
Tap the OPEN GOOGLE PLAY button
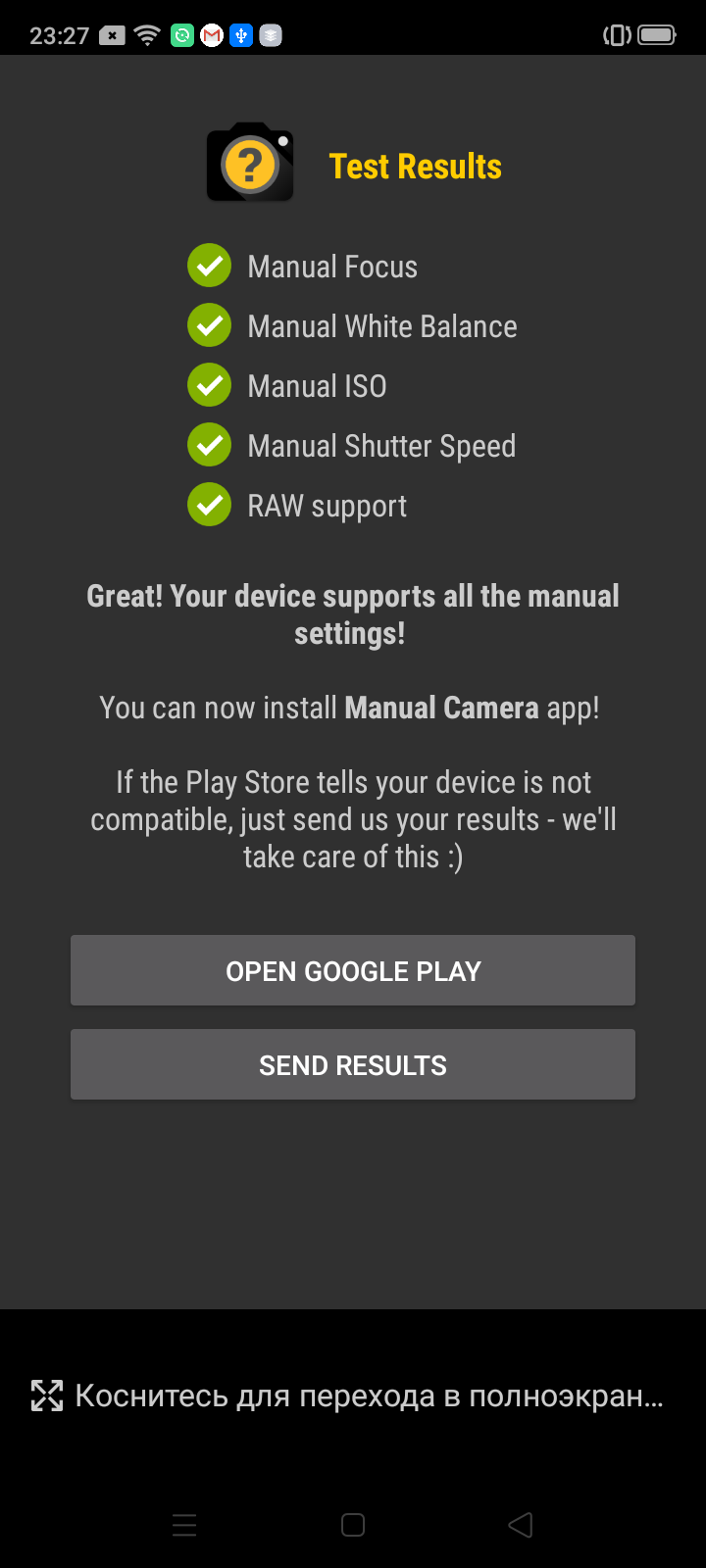click(353, 970)
